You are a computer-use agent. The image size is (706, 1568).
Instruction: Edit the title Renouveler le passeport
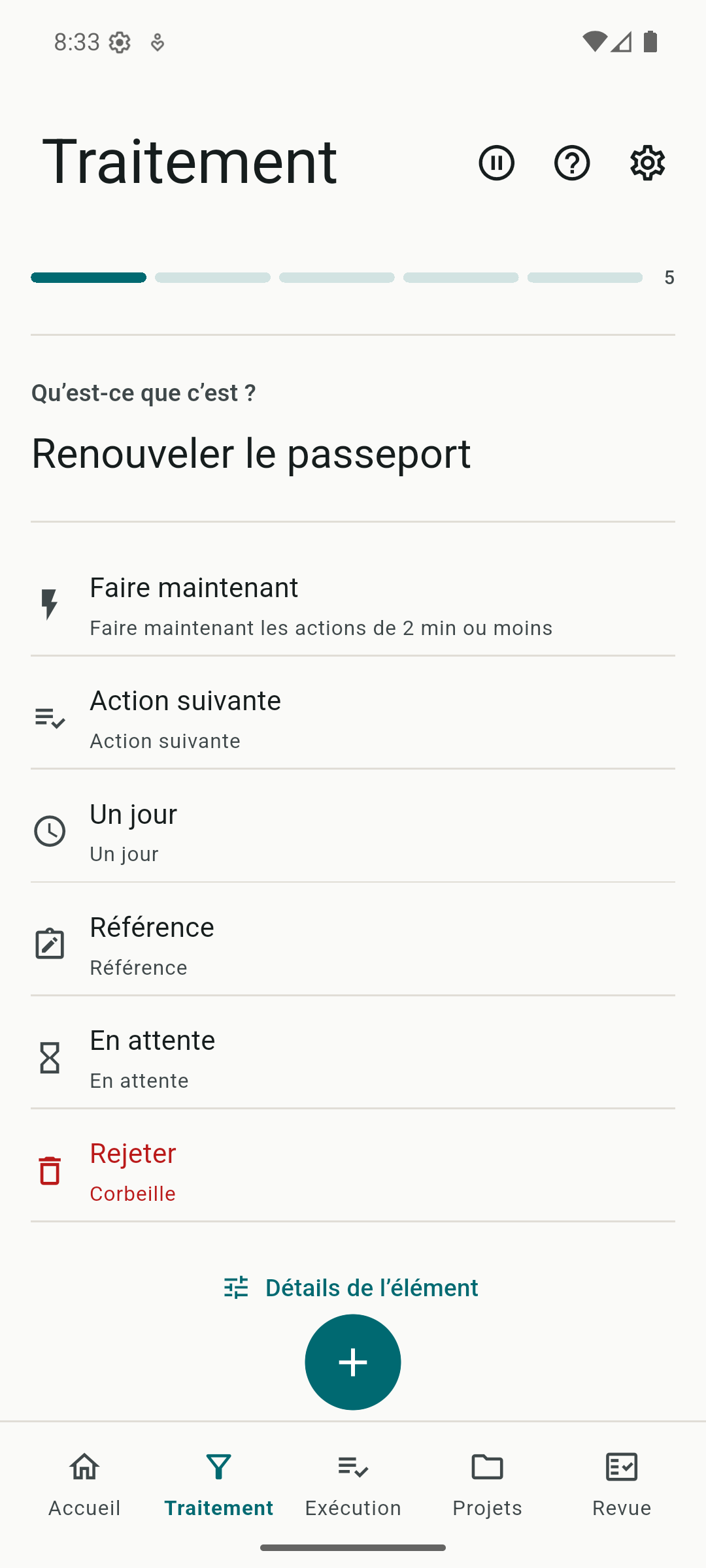[x=251, y=453]
